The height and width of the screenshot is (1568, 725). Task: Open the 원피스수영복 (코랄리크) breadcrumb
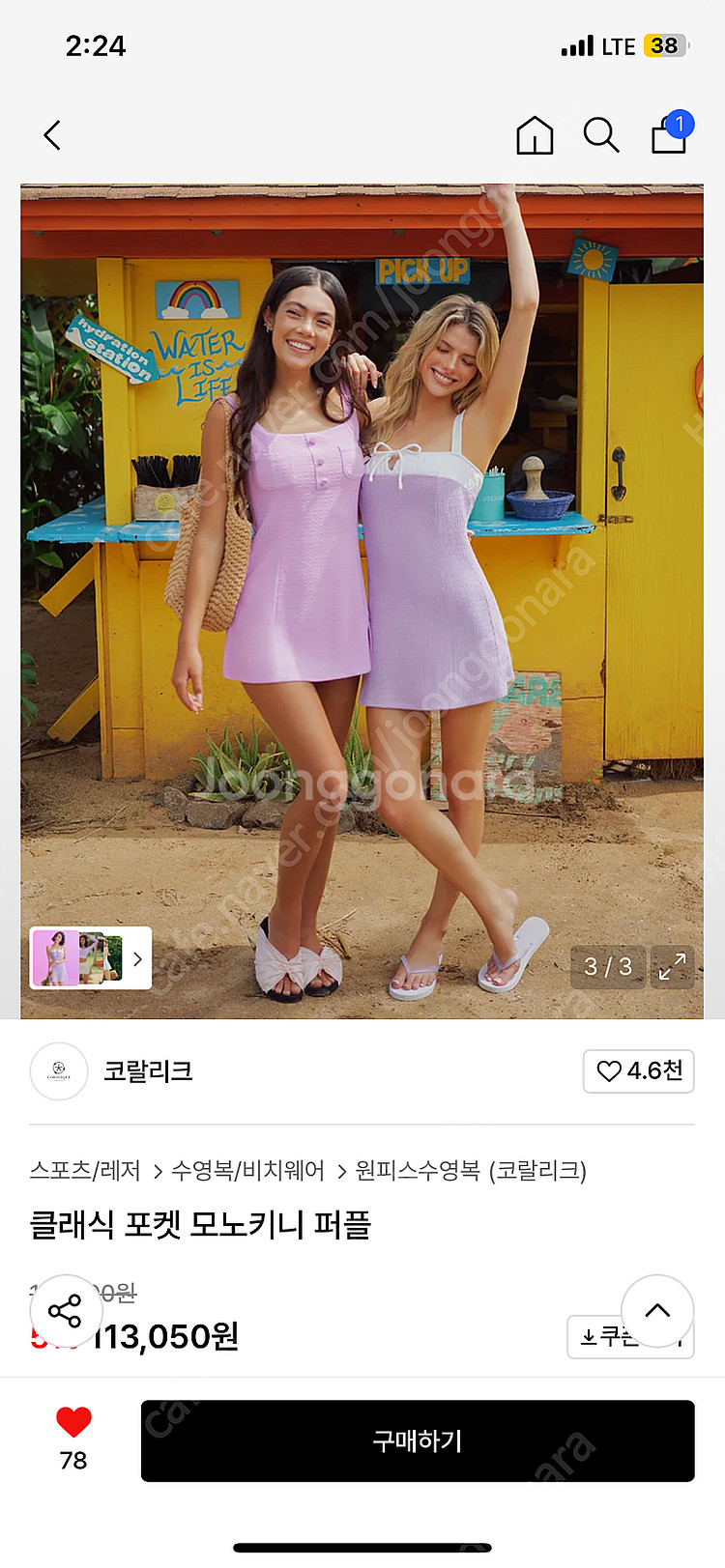(x=470, y=1171)
